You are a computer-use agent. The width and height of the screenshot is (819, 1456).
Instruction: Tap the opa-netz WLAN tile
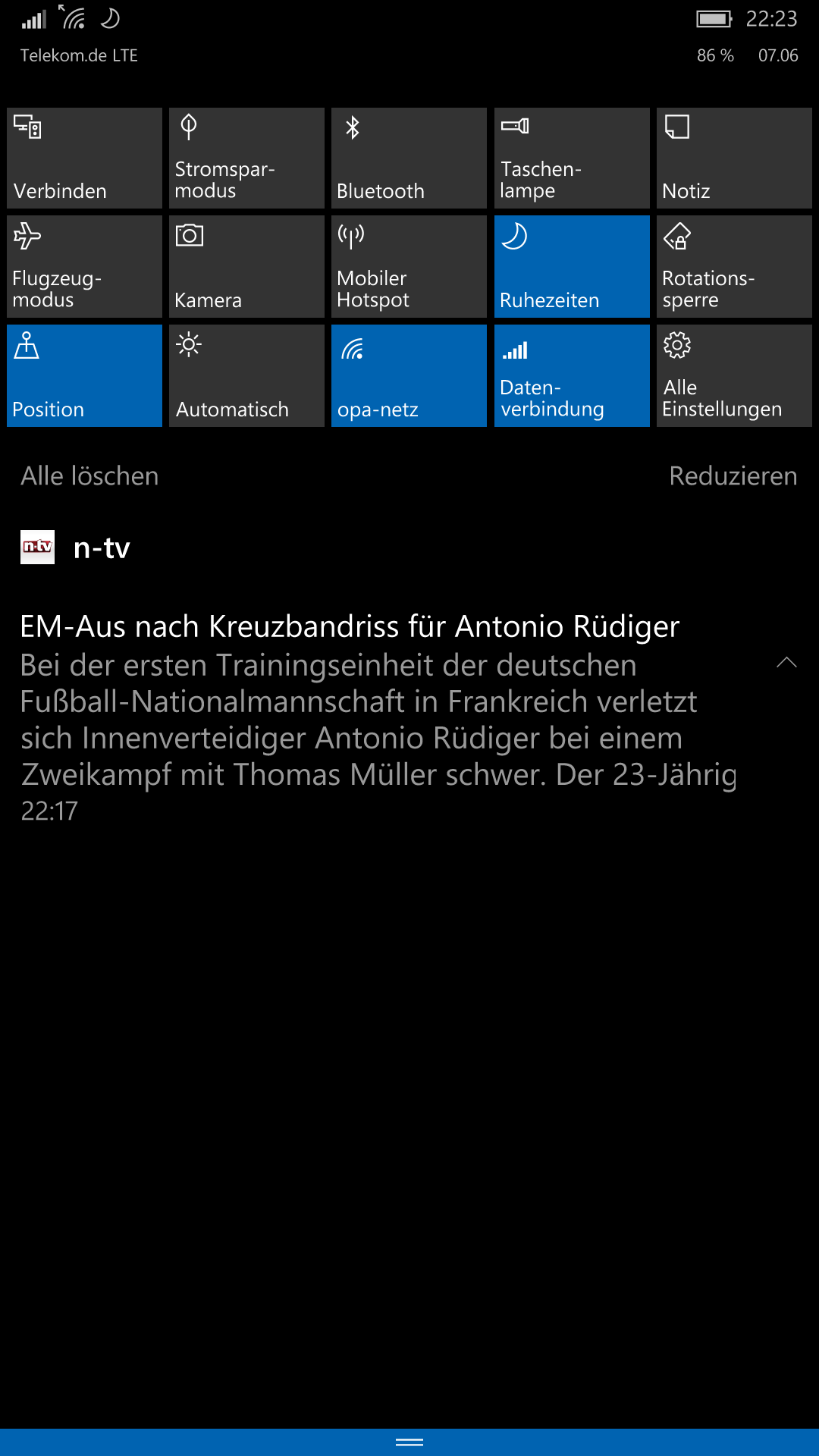click(409, 375)
